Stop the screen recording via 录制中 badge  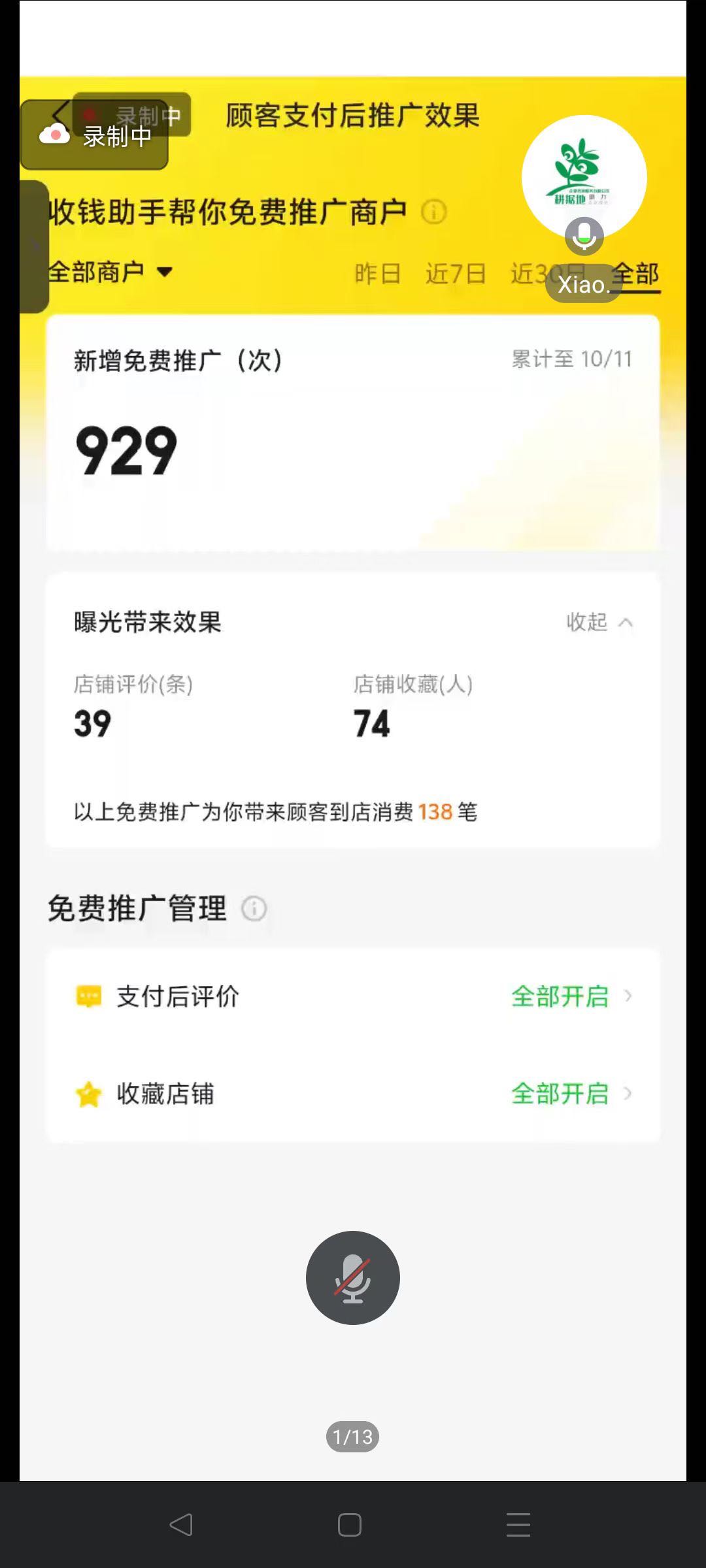coord(95,135)
